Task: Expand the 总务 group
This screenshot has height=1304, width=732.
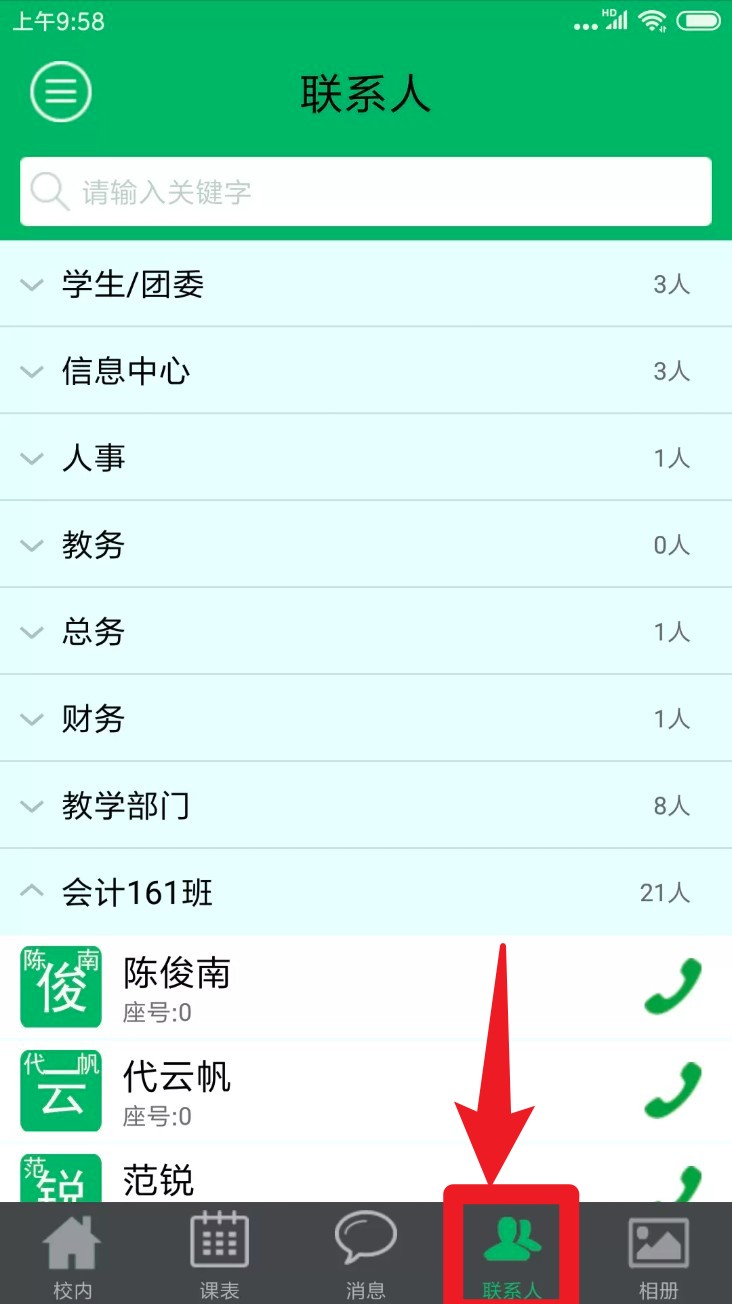Action: pos(366,632)
